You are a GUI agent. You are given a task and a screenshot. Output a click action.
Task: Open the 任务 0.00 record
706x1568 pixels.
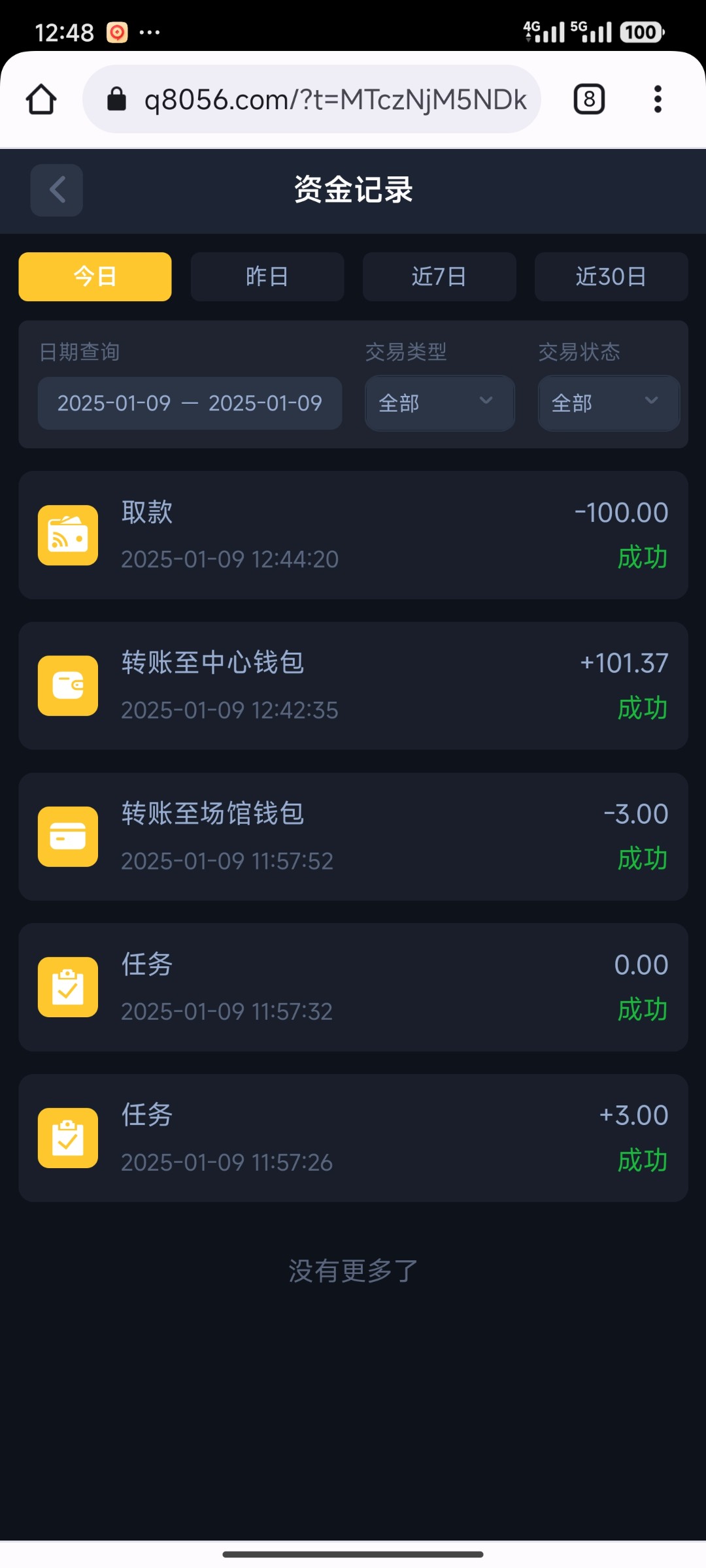click(353, 987)
